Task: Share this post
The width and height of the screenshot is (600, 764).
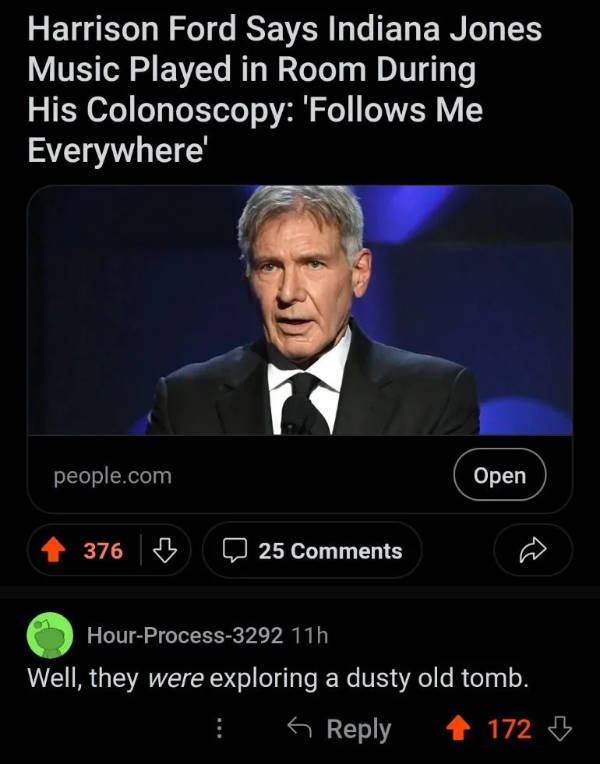Action: coord(533,550)
